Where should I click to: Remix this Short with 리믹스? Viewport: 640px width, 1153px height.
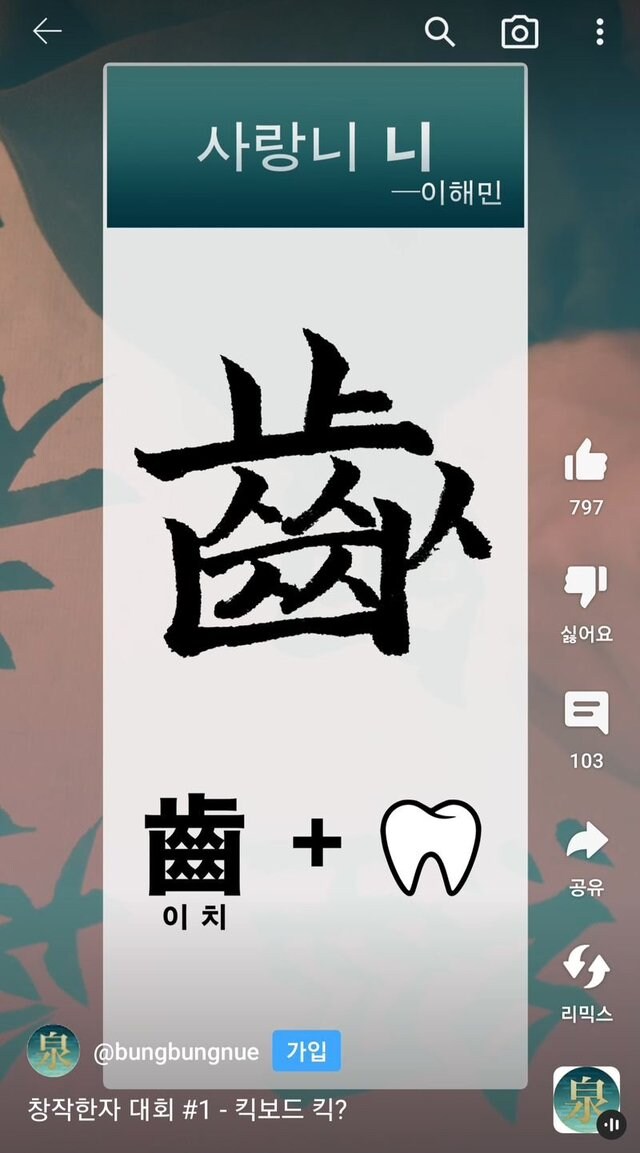pyautogui.click(x=586, y=968)
